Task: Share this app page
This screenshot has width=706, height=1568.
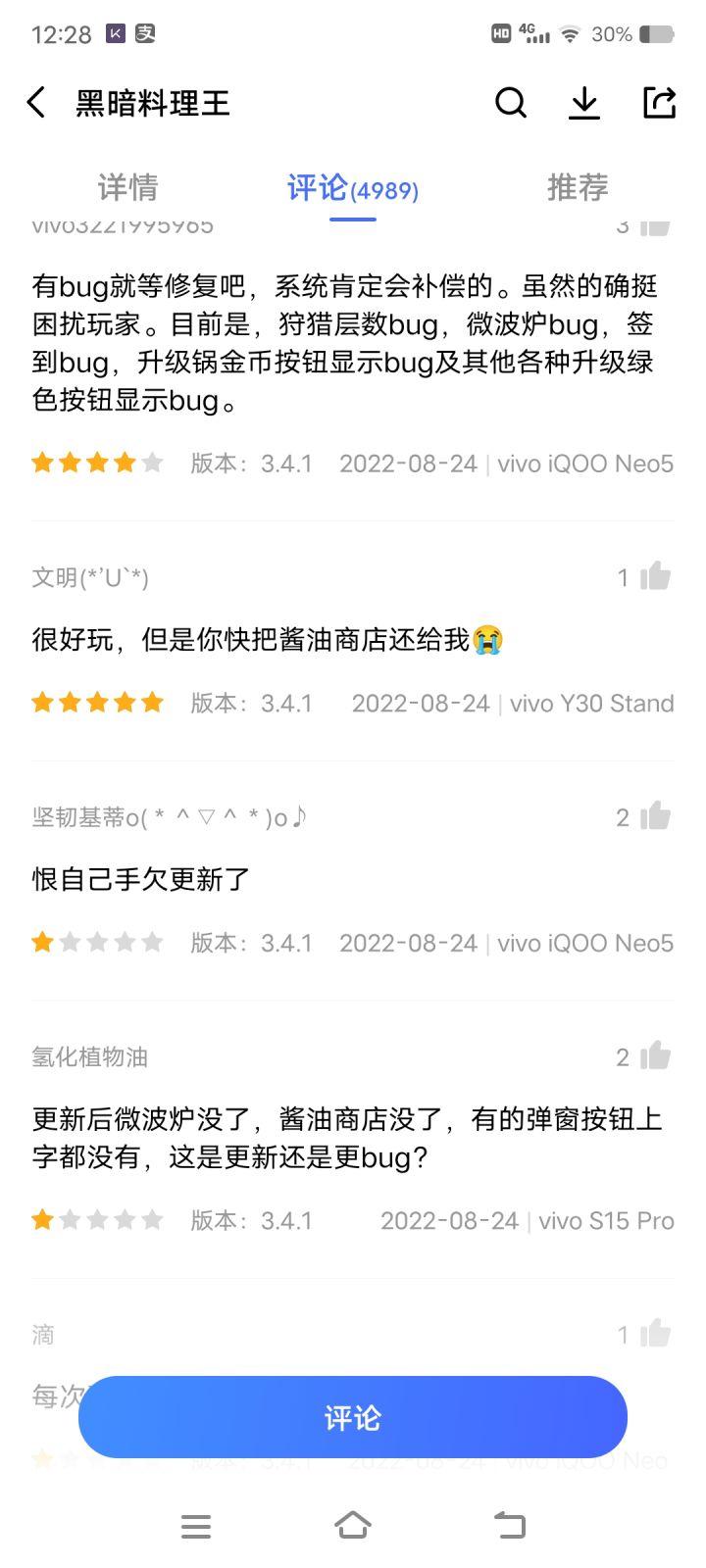Action: (659, 102)
